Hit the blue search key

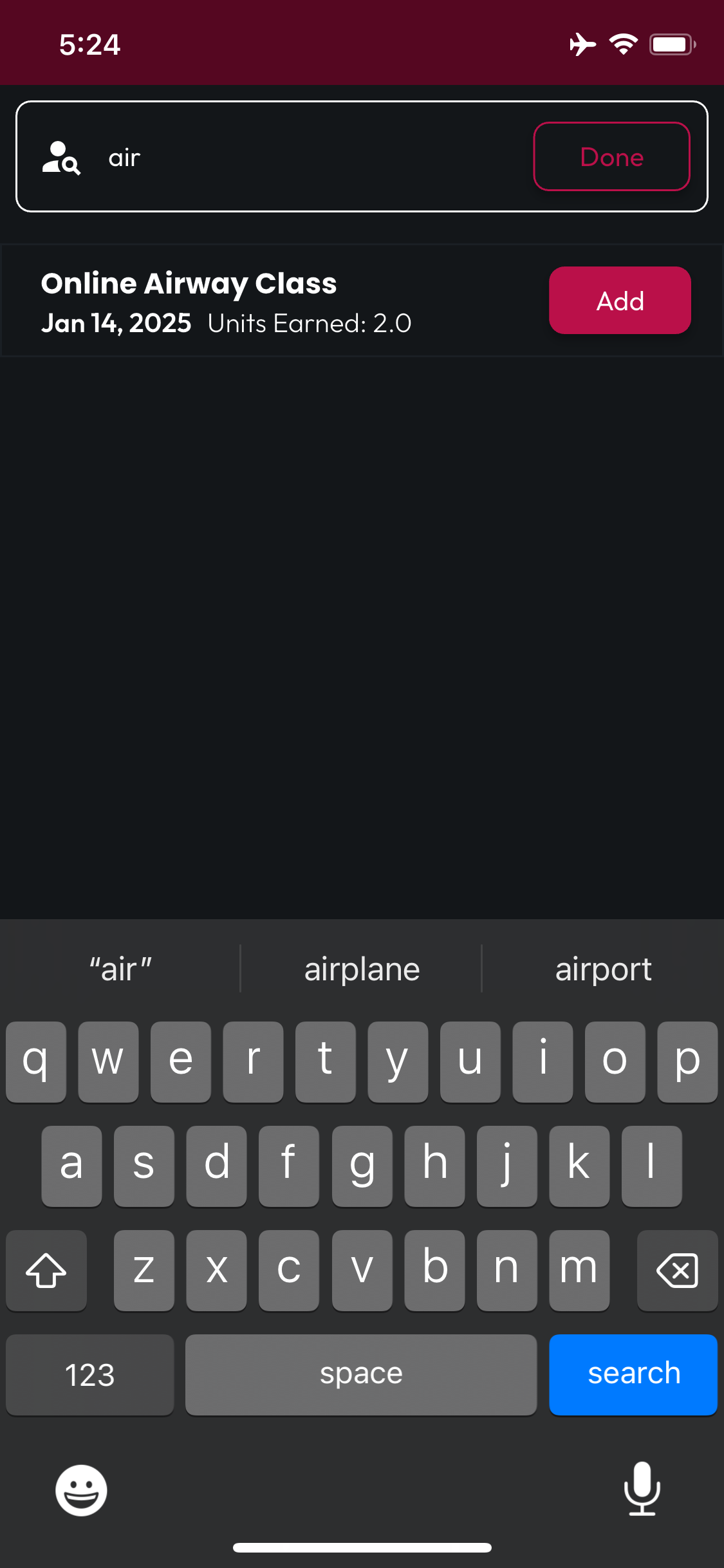tap(633, 1374)
